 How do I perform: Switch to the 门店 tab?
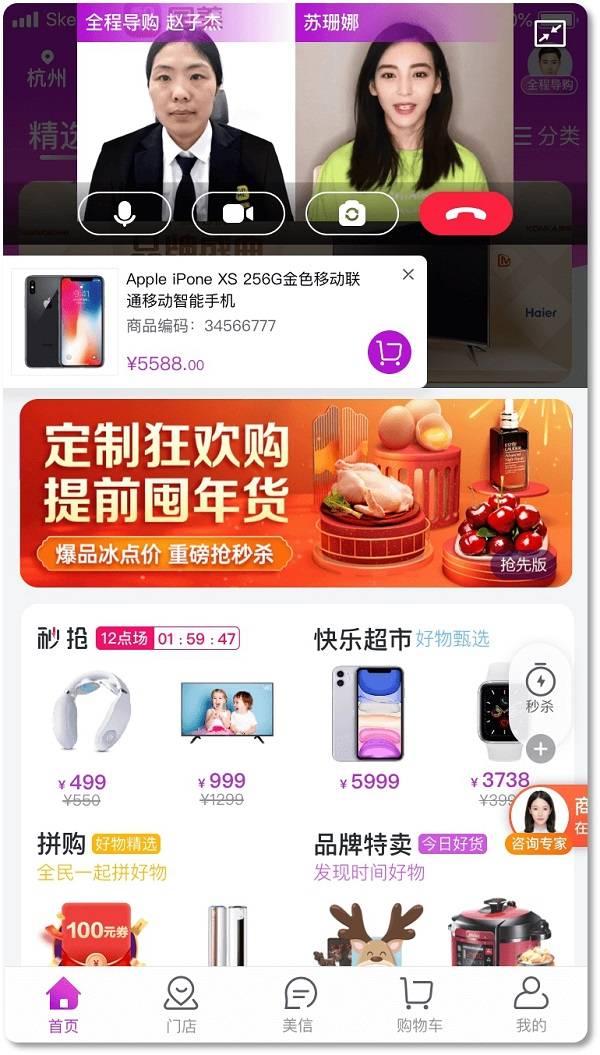(x=181, y=1005)
